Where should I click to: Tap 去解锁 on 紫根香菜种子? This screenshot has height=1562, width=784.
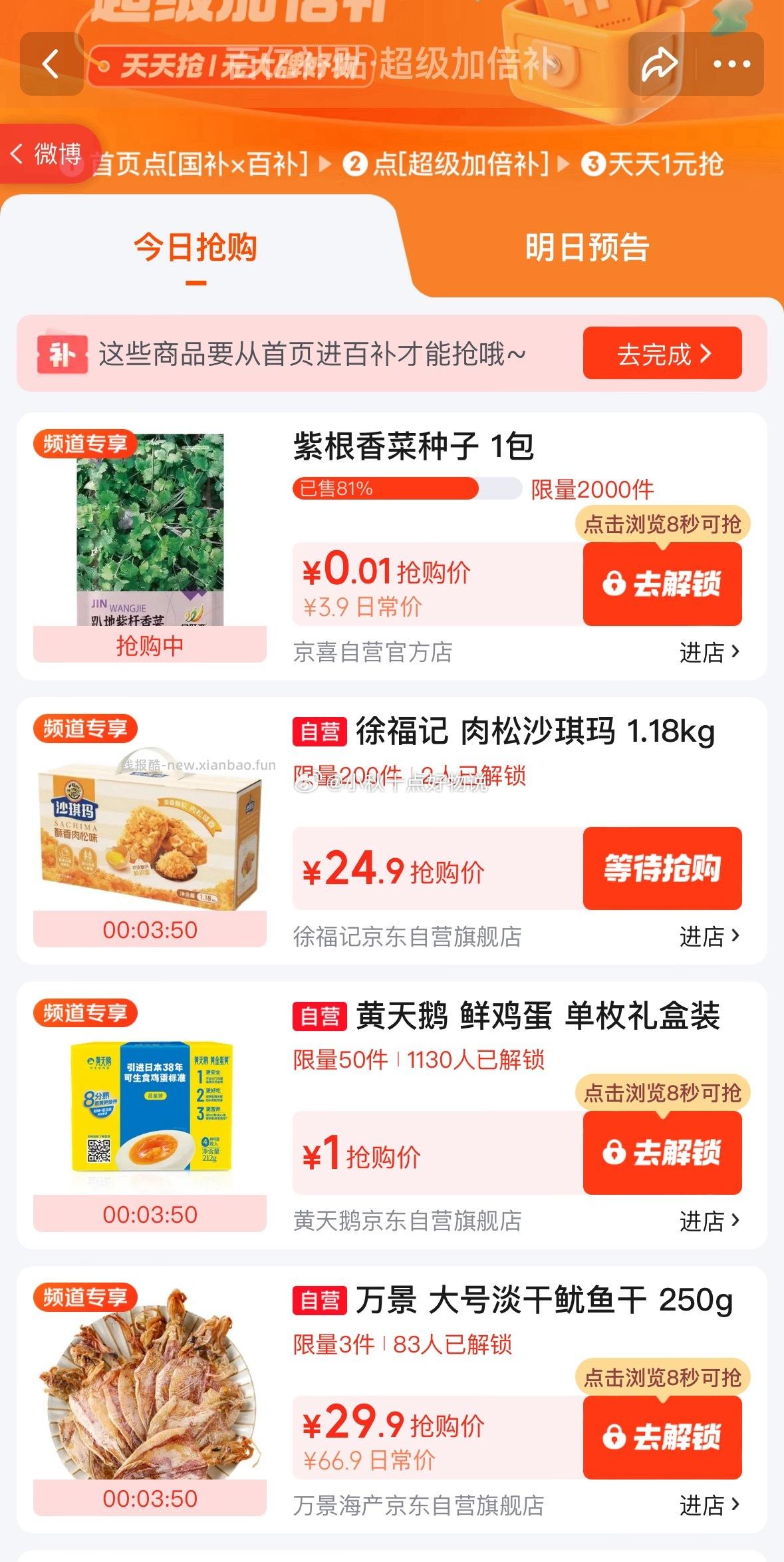pyautogui.click(x=662, y=584)
